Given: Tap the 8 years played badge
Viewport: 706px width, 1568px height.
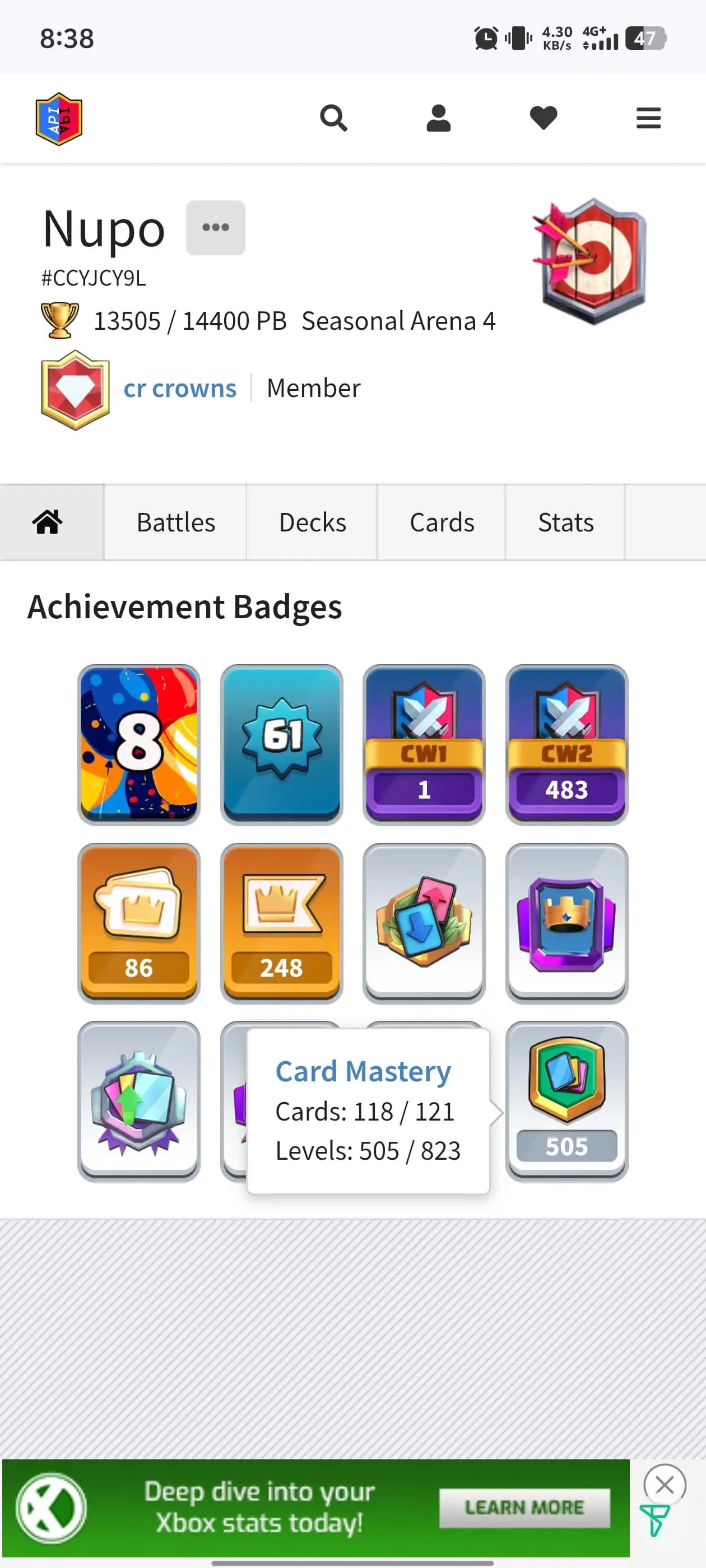Looking at the screenshot, I should coord(139,744).
